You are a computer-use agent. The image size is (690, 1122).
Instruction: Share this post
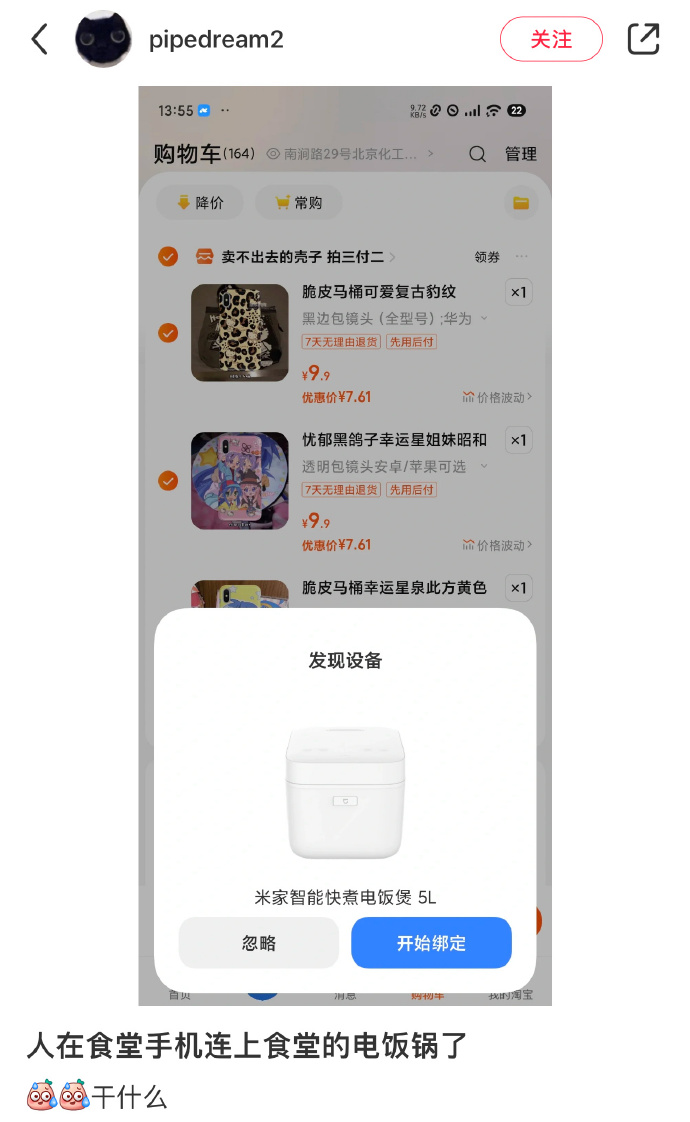643,39
